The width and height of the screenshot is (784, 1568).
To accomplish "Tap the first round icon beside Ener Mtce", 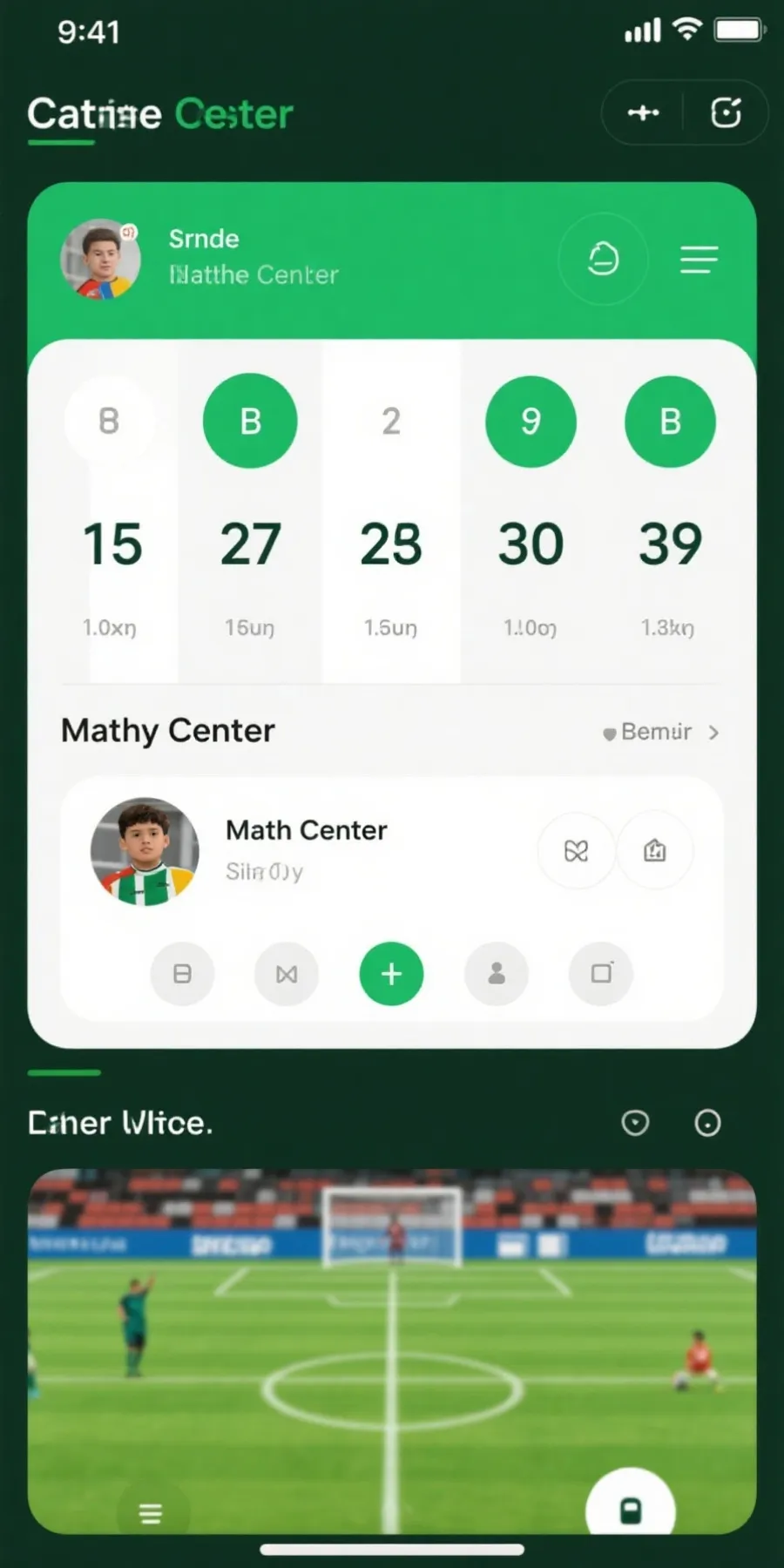I will pos(635,1123).
